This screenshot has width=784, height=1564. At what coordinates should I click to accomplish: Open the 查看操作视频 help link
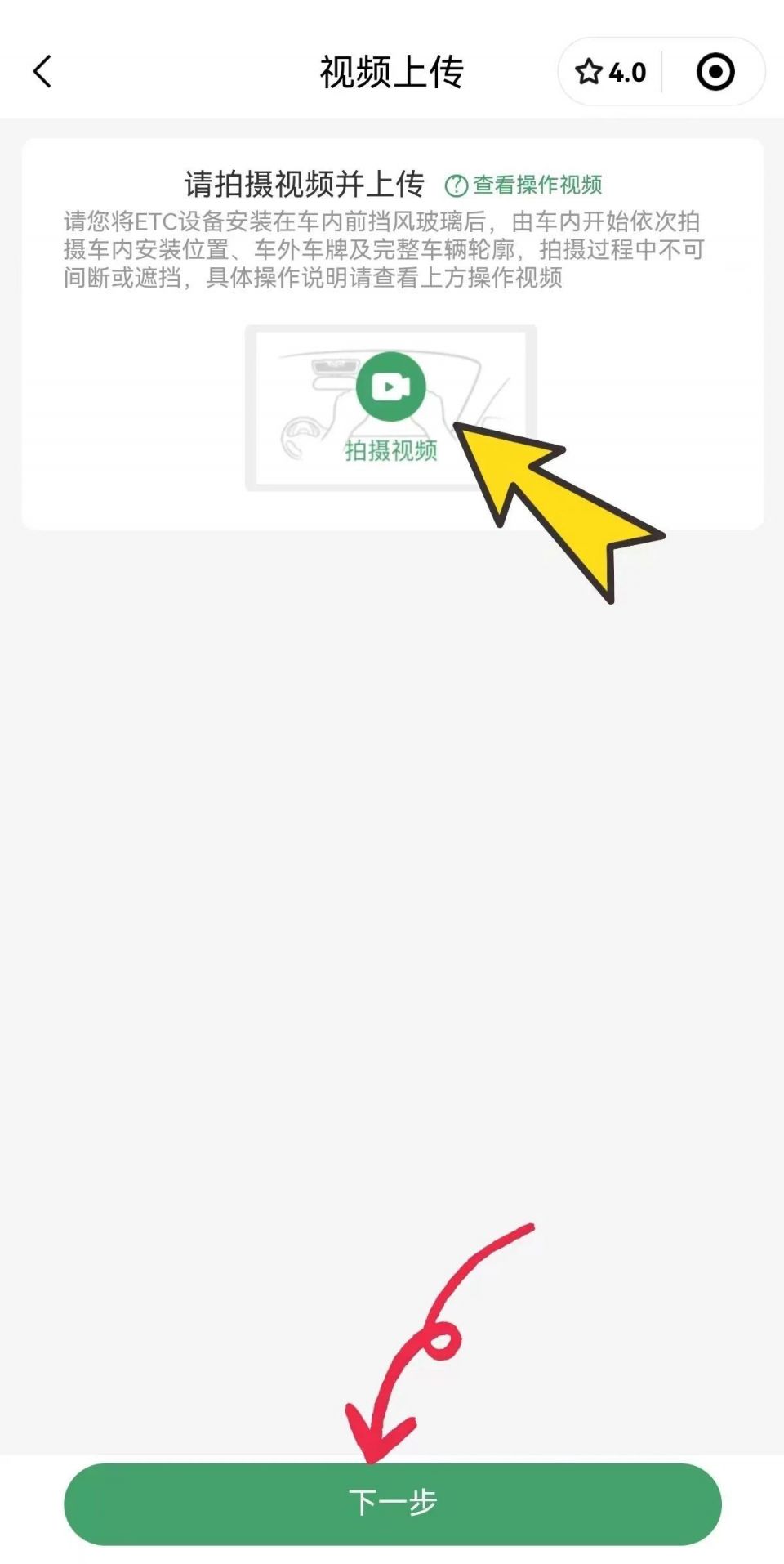(523, 185)
